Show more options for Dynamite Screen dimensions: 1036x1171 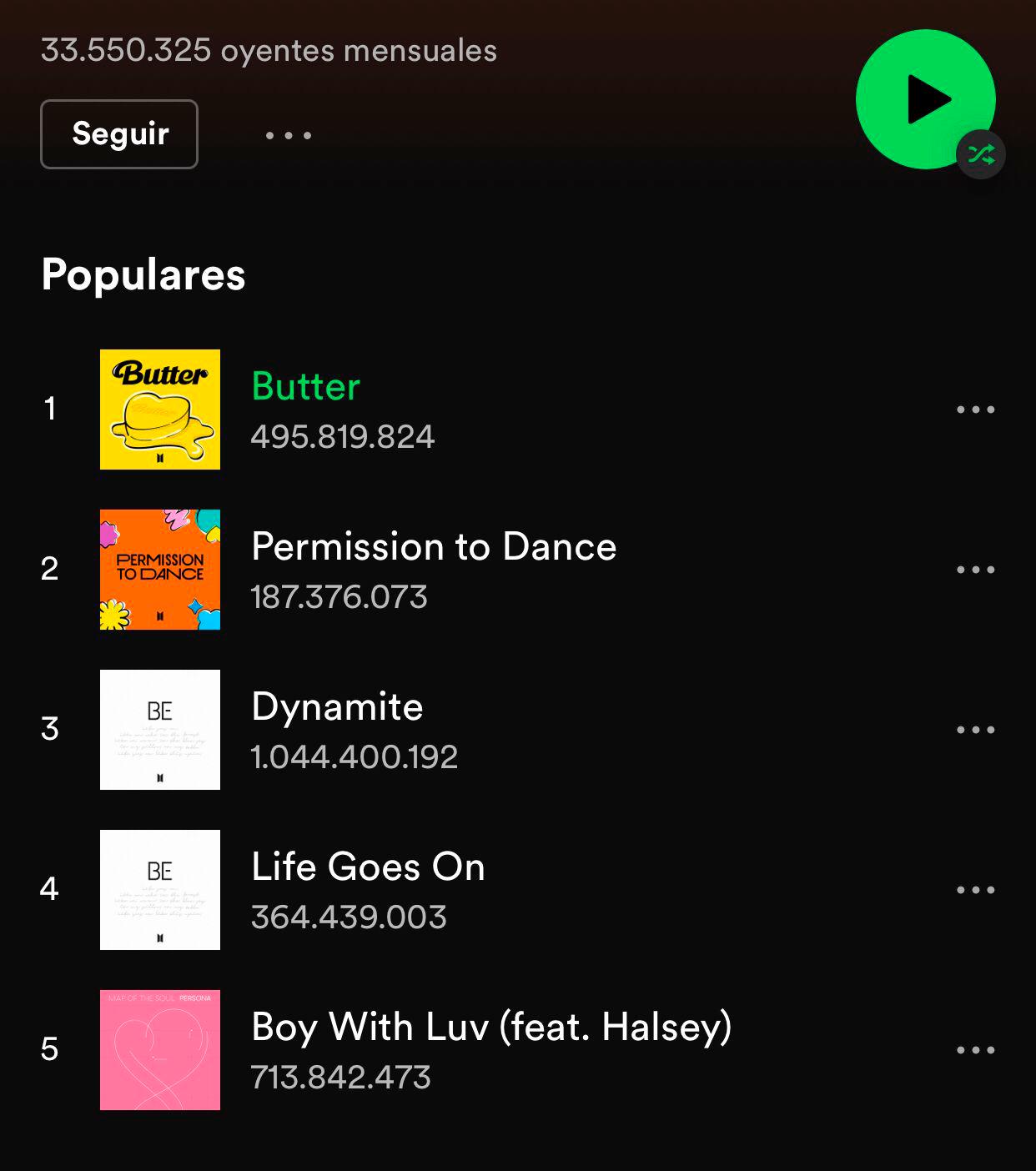pos(975,730)
